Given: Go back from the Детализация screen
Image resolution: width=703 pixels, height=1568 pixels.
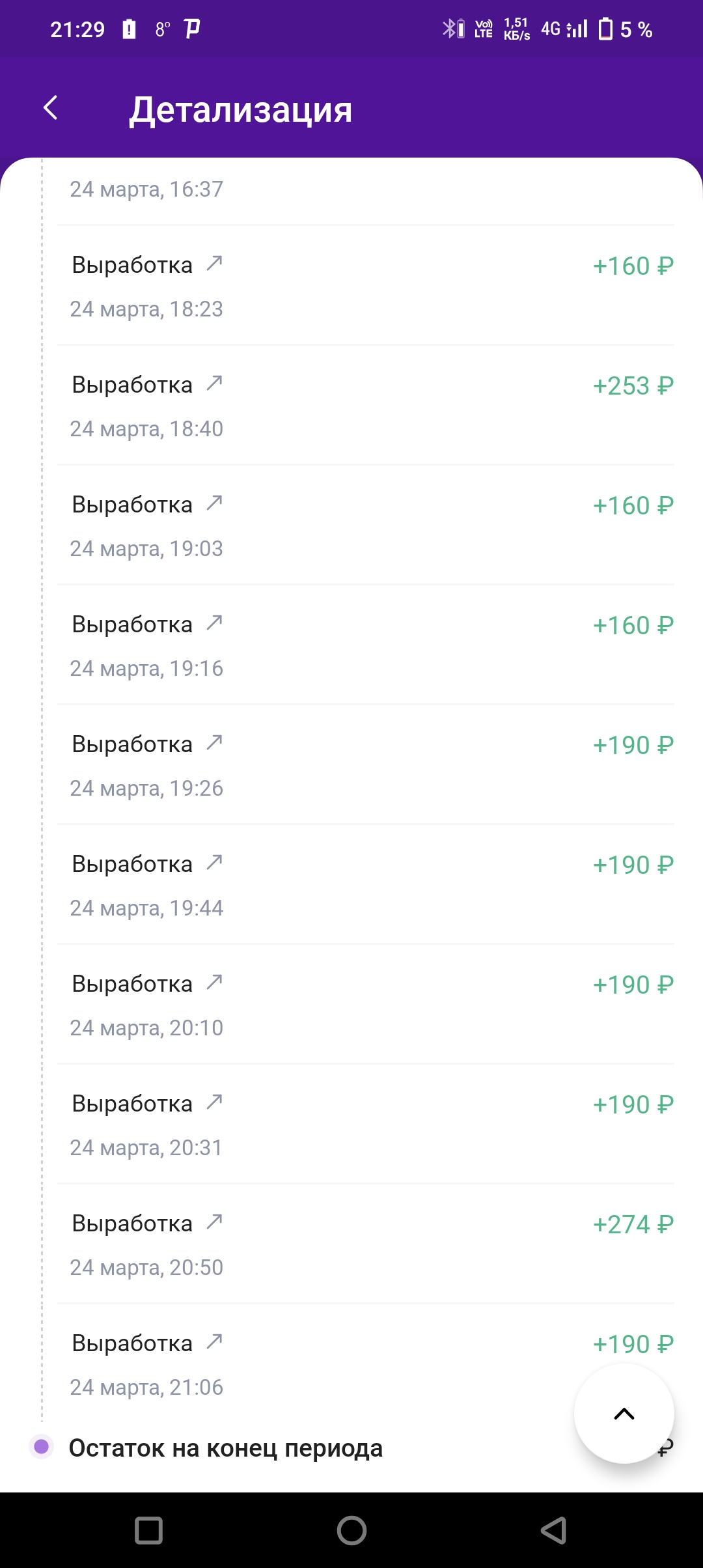Looking at the screenshot, I should (51, 108).
